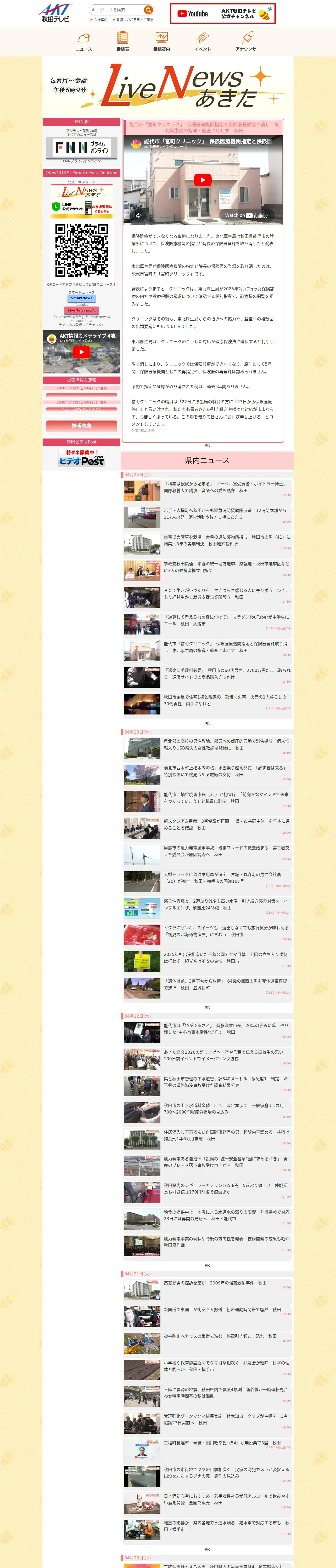Open the アナウンサー page

(x=248, y=41)
